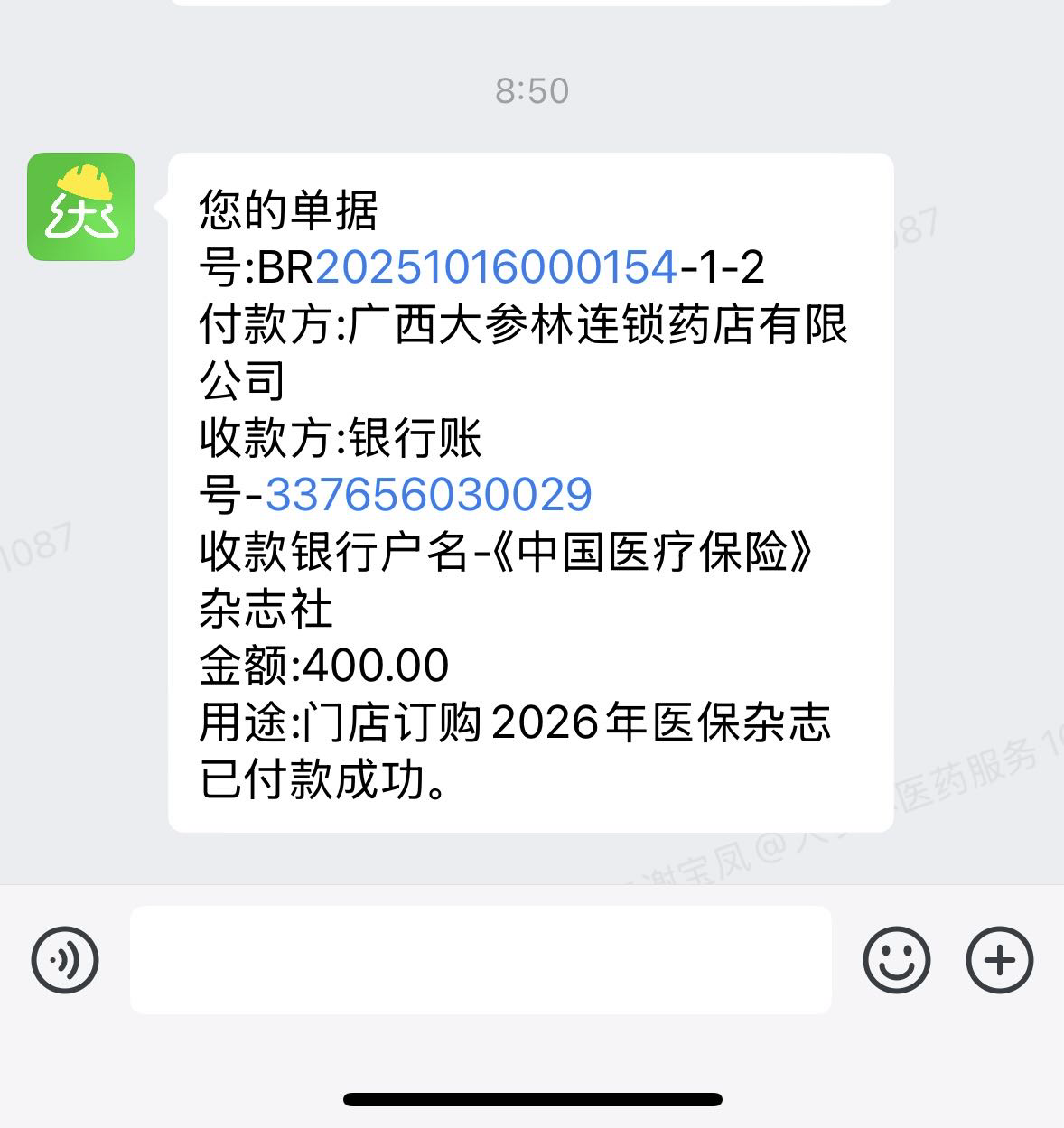Image resolution: width=1064 pixels, height=1128 pixels.
Task: Focus the message text field
Action: pyautogui.click(x=481, y=959)
